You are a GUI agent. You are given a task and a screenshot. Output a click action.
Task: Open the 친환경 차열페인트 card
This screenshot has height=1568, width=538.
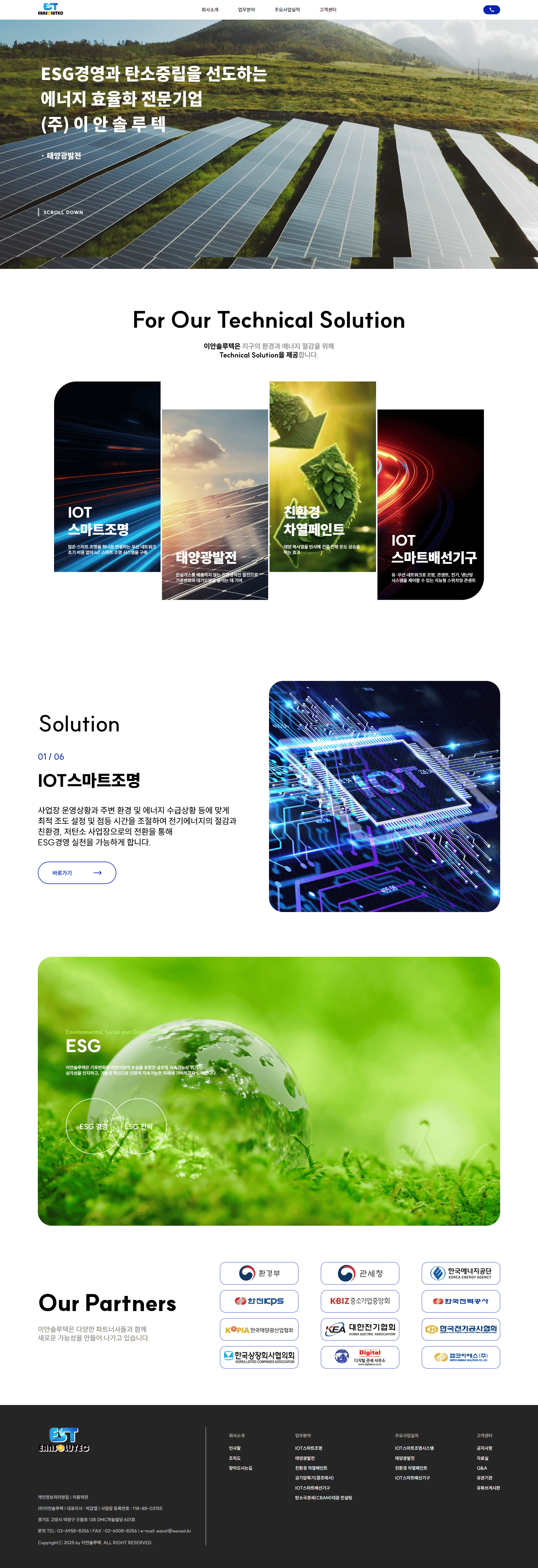point(323,477)
